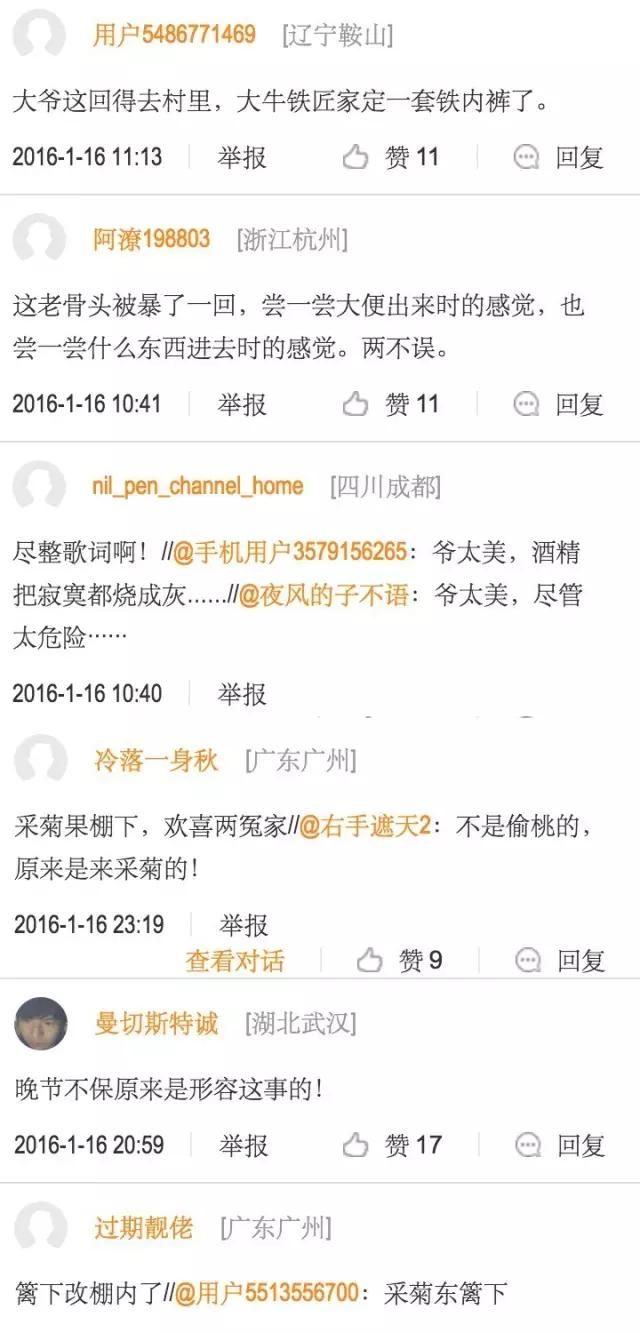640x1333 pixels.
Task: Report 阿潦198803's comment
Action: click(242, 404)
